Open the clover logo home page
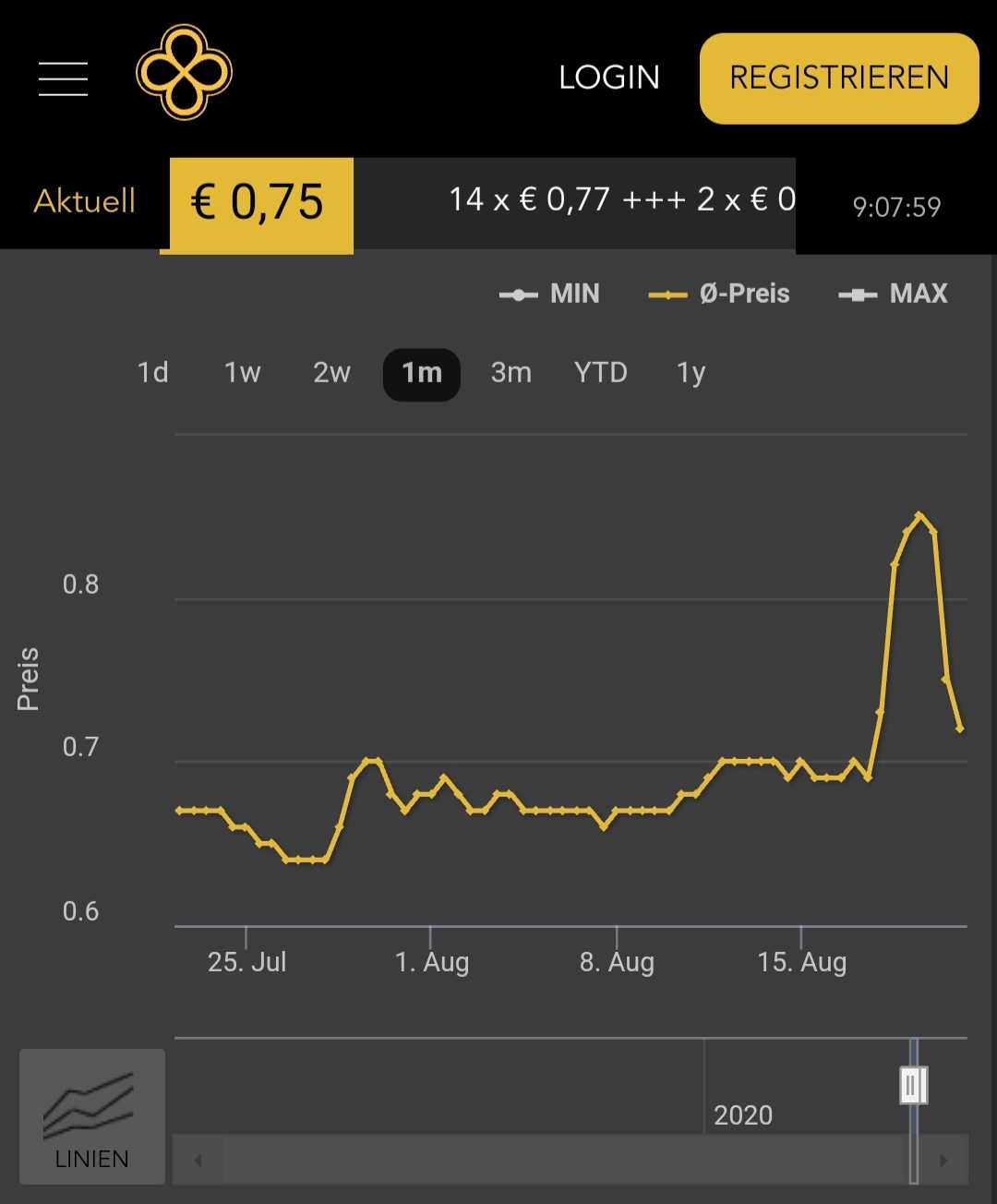 (x=184, y=73)
